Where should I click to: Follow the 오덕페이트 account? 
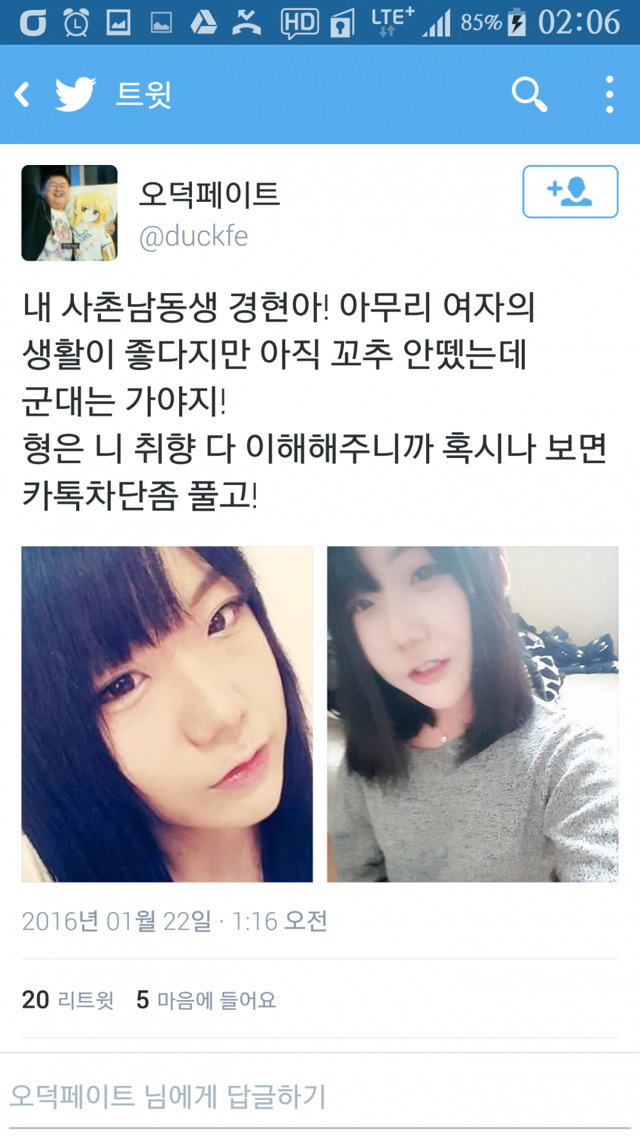tap(570, 192)
